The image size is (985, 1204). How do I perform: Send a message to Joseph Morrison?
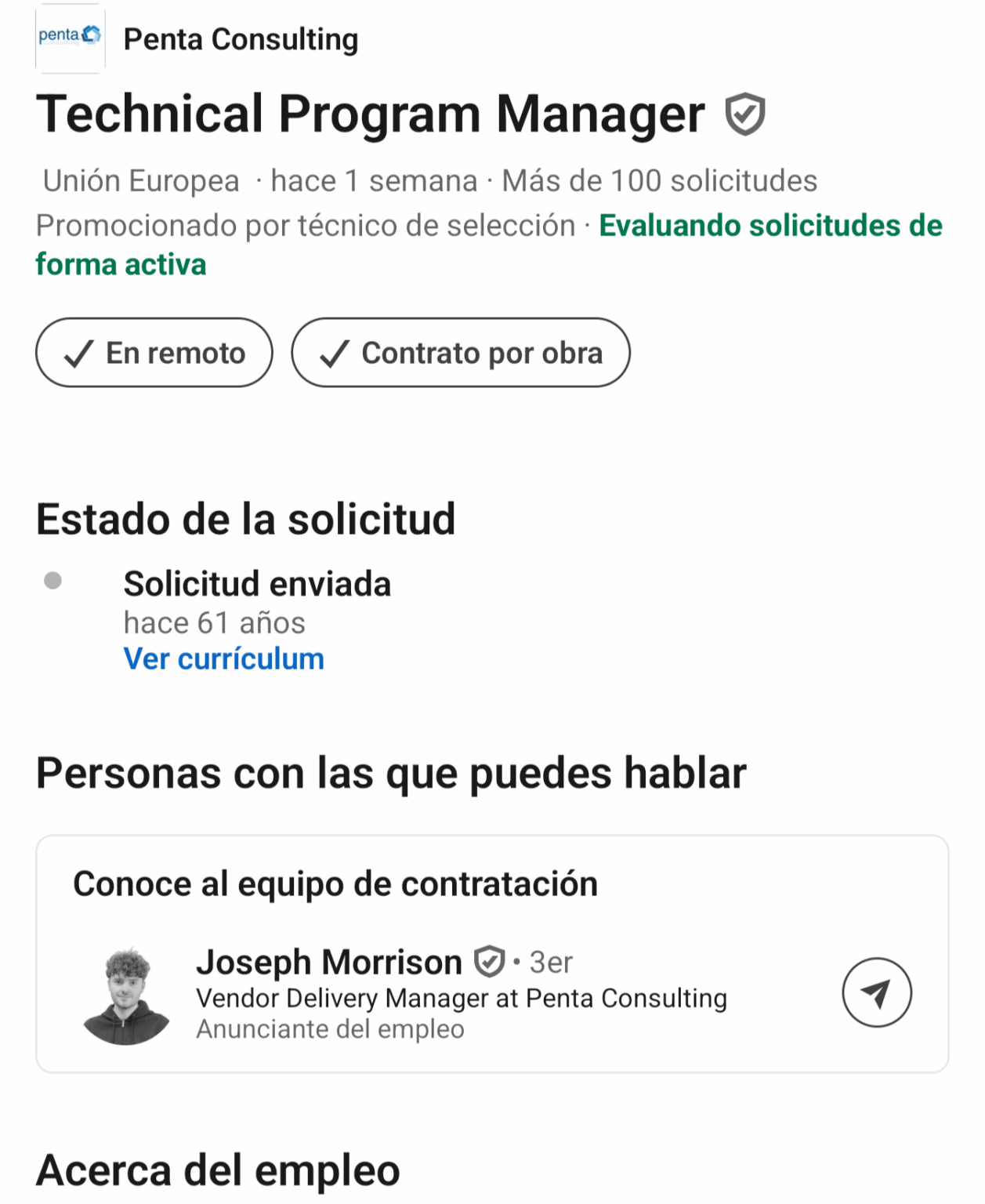click(876, 992)
